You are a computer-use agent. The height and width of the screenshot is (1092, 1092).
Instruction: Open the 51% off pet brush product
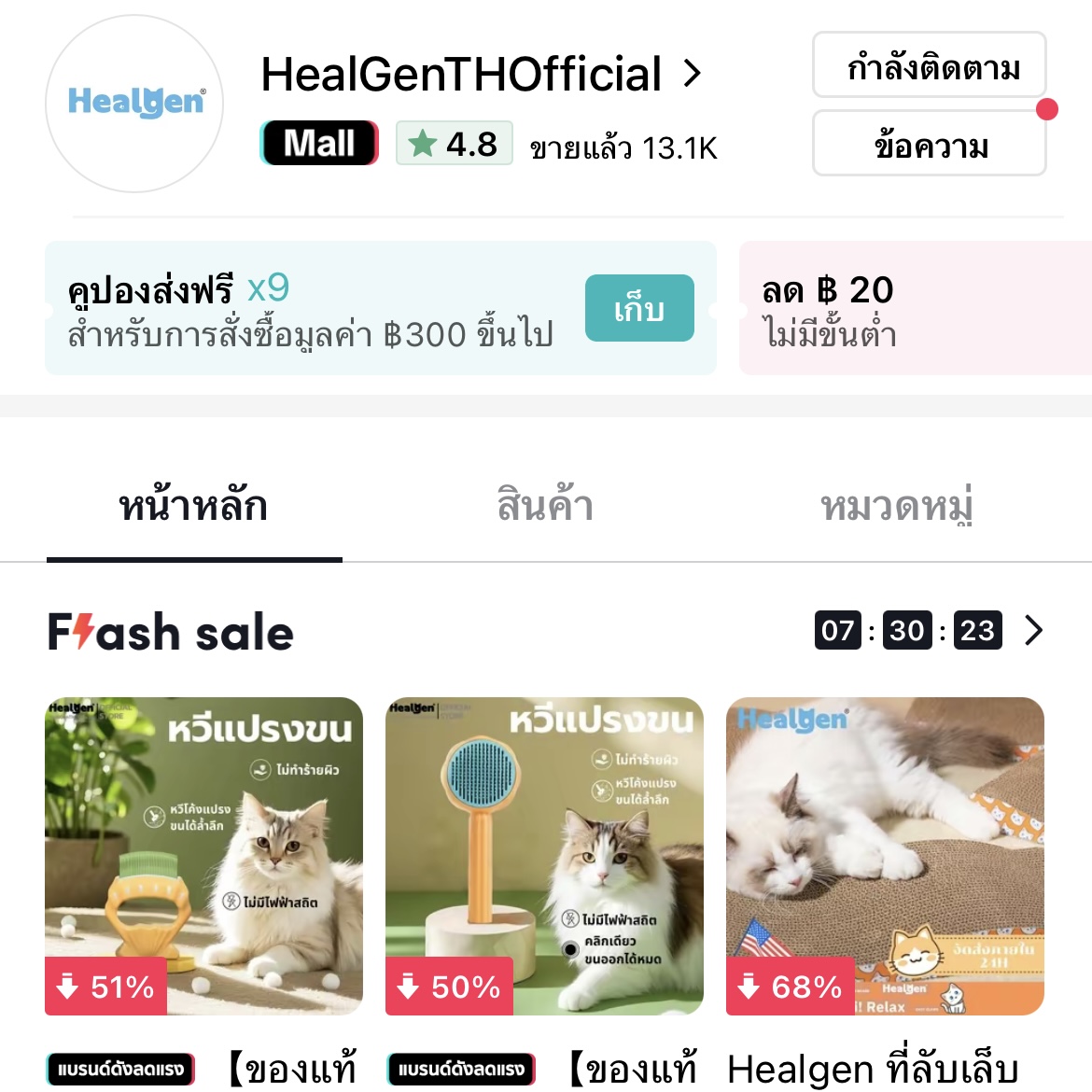[203, 855]
